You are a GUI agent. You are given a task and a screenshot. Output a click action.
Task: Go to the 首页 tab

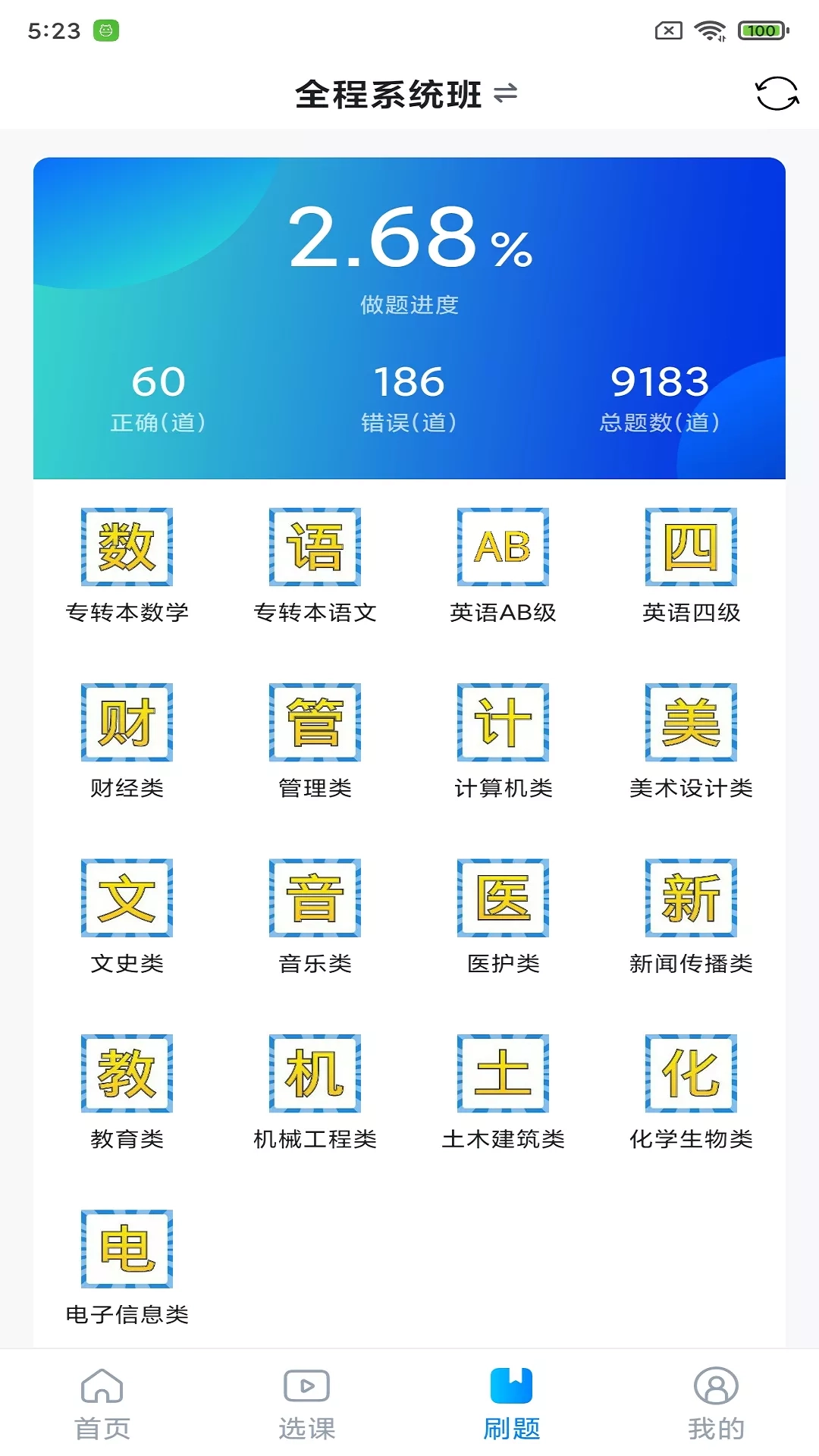click(102, 1403)
